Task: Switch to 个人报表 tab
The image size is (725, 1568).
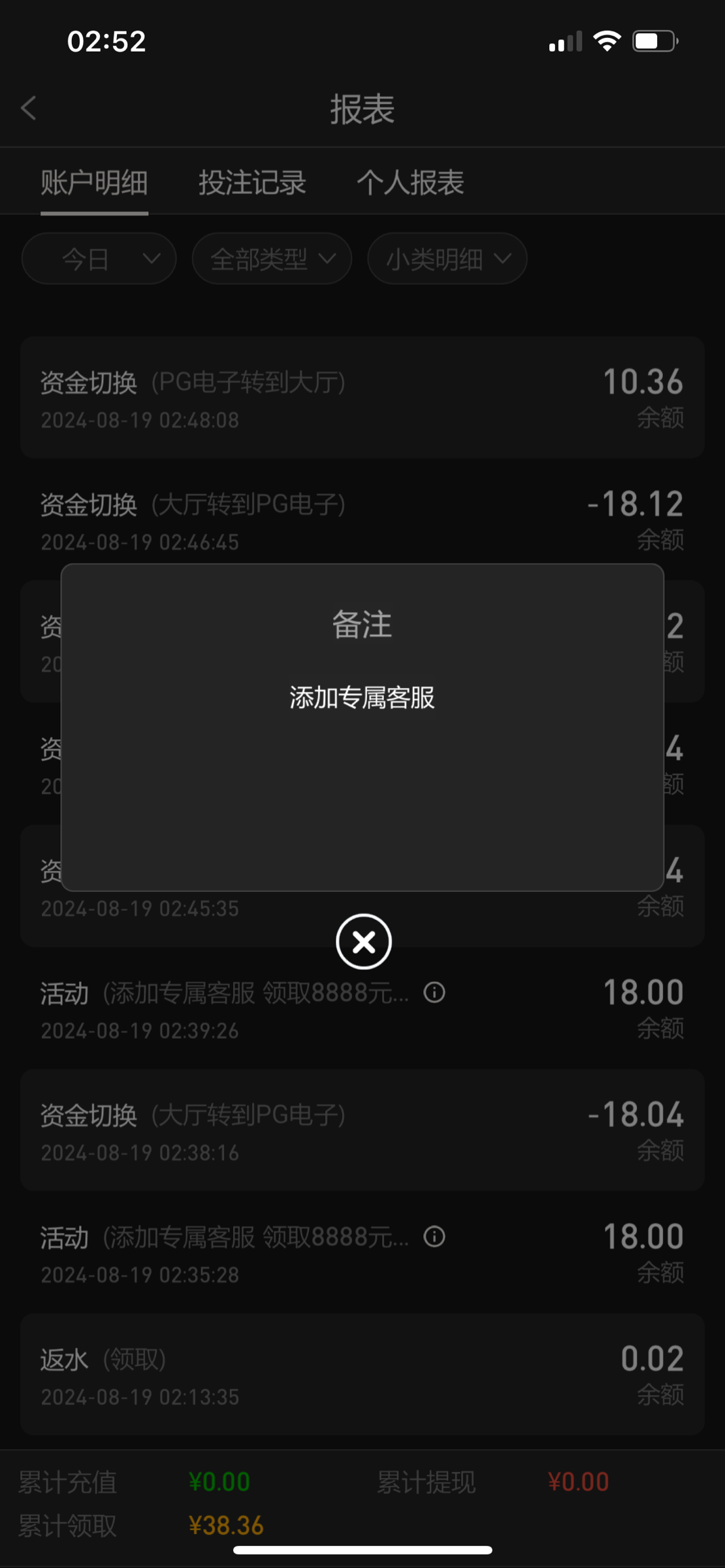Action: click(x=410, y=182)
